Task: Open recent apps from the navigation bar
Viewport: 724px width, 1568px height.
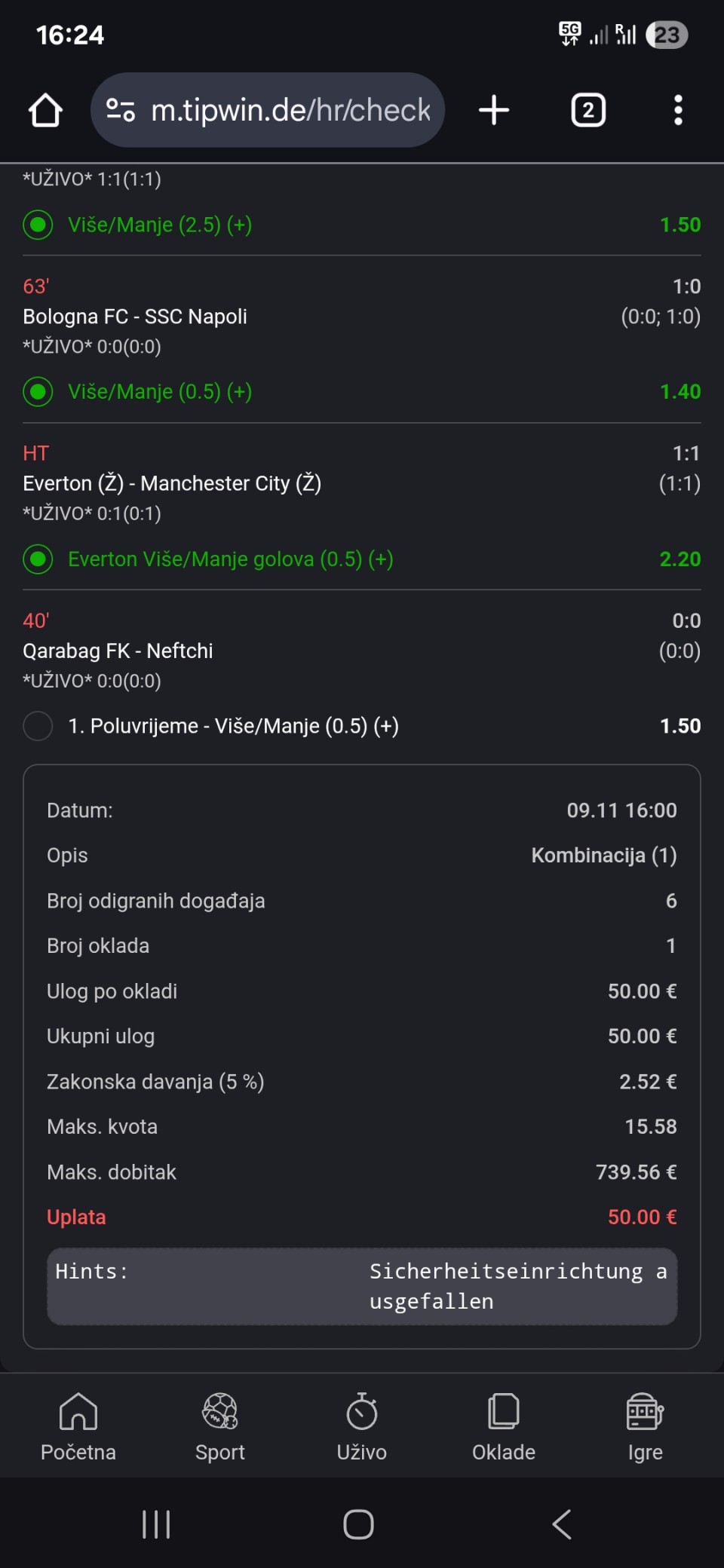Action: tap(156, 1524)
